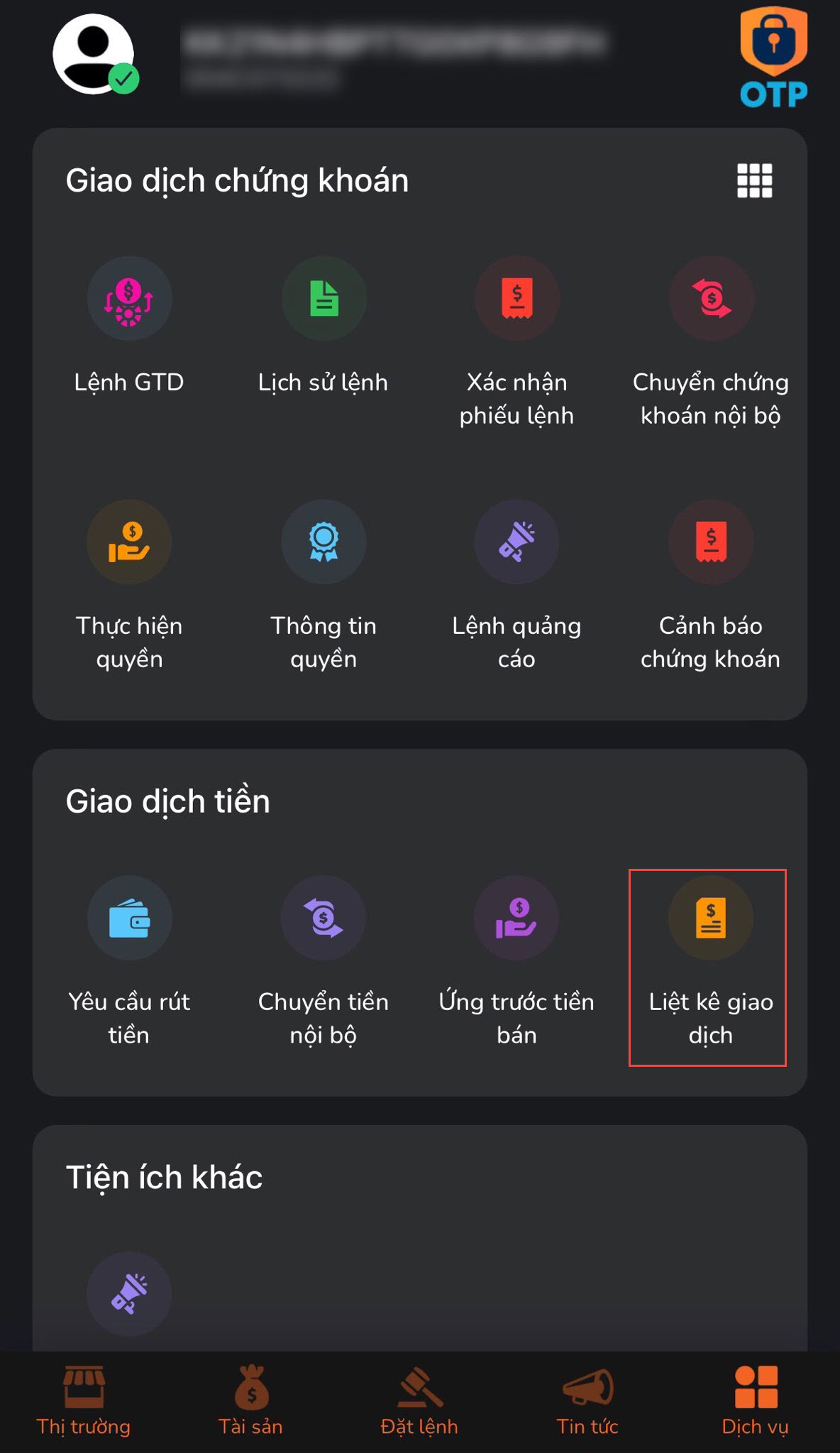Image resolution: width=840 pixels, height=1453 pixels.
Task: Tap the grid icon in Giao dịch chứng khoán
Action: click(x=754, y=180)
